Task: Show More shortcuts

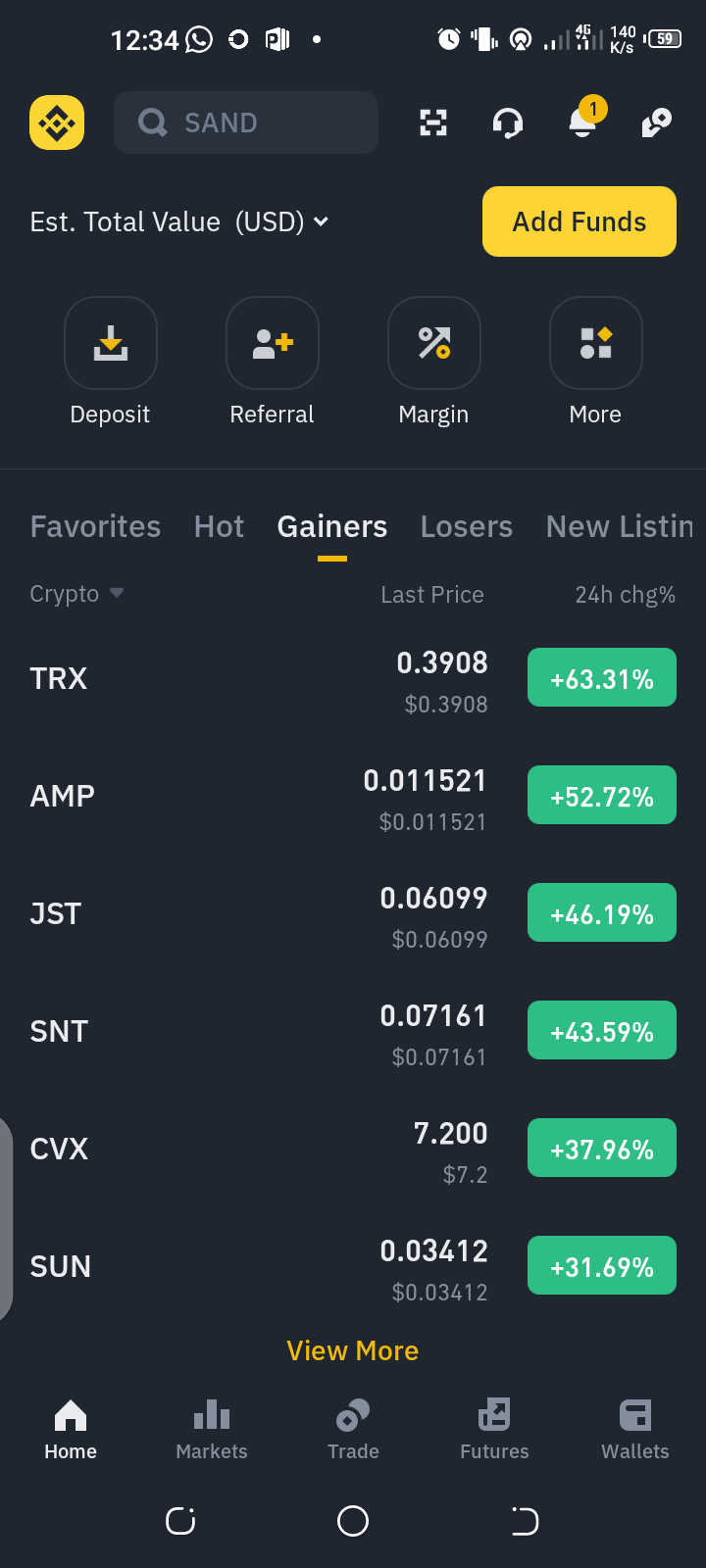Action: tap(595, 344)
